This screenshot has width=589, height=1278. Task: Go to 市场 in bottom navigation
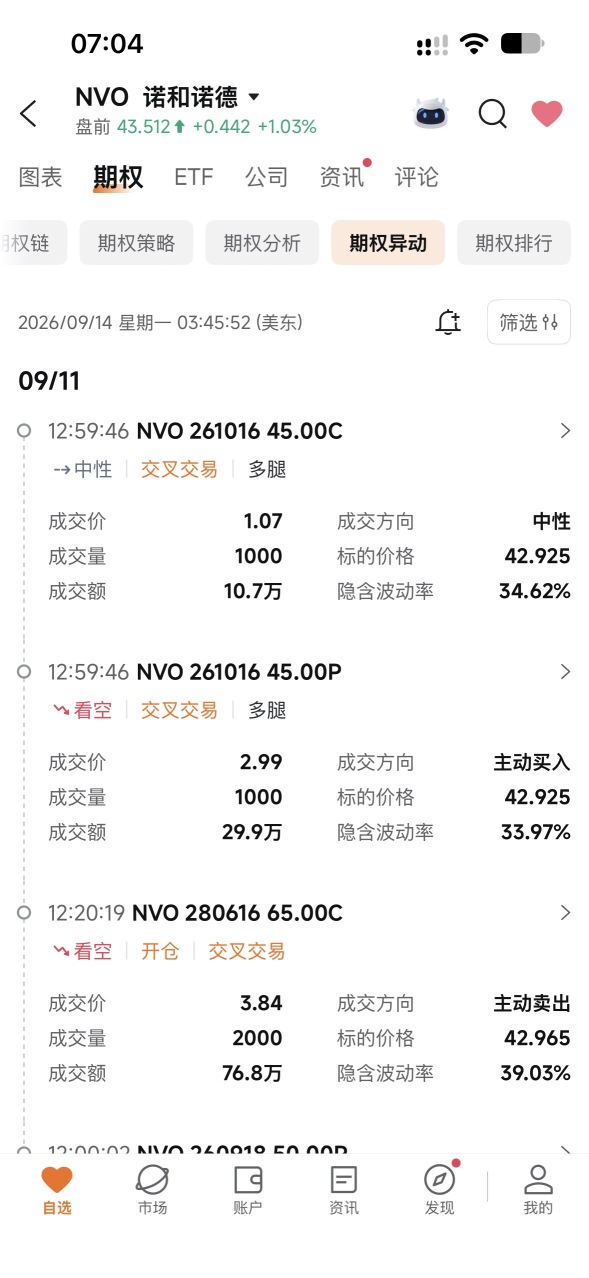153,1190
